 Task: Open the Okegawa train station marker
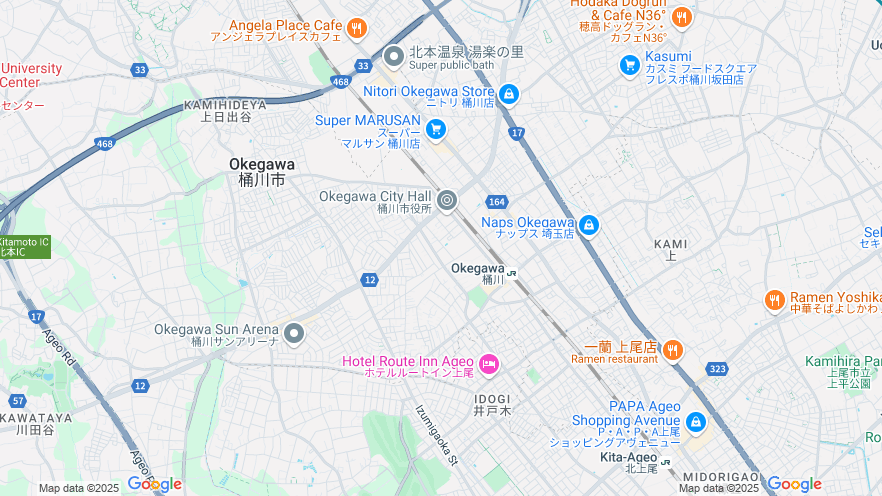(511, 270)
